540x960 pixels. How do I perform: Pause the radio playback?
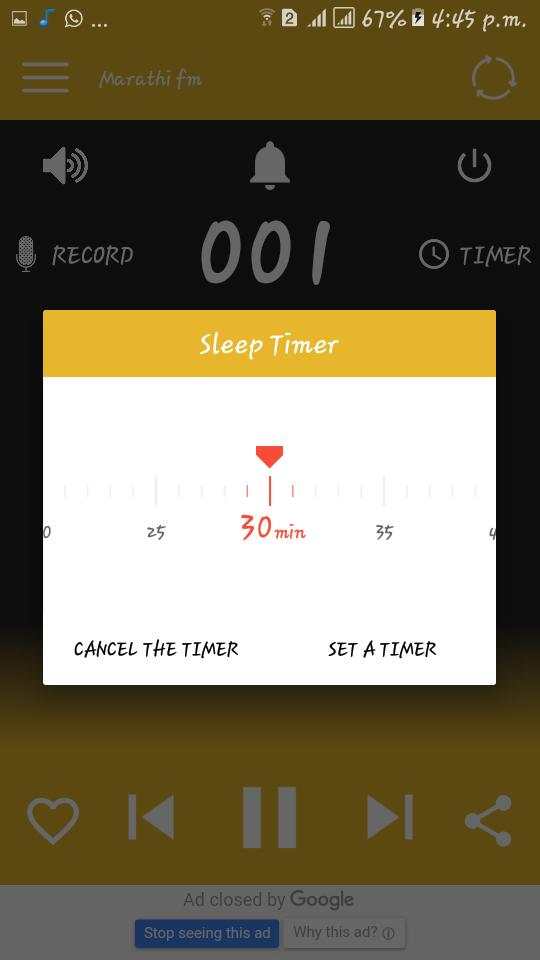coord(269,817)
